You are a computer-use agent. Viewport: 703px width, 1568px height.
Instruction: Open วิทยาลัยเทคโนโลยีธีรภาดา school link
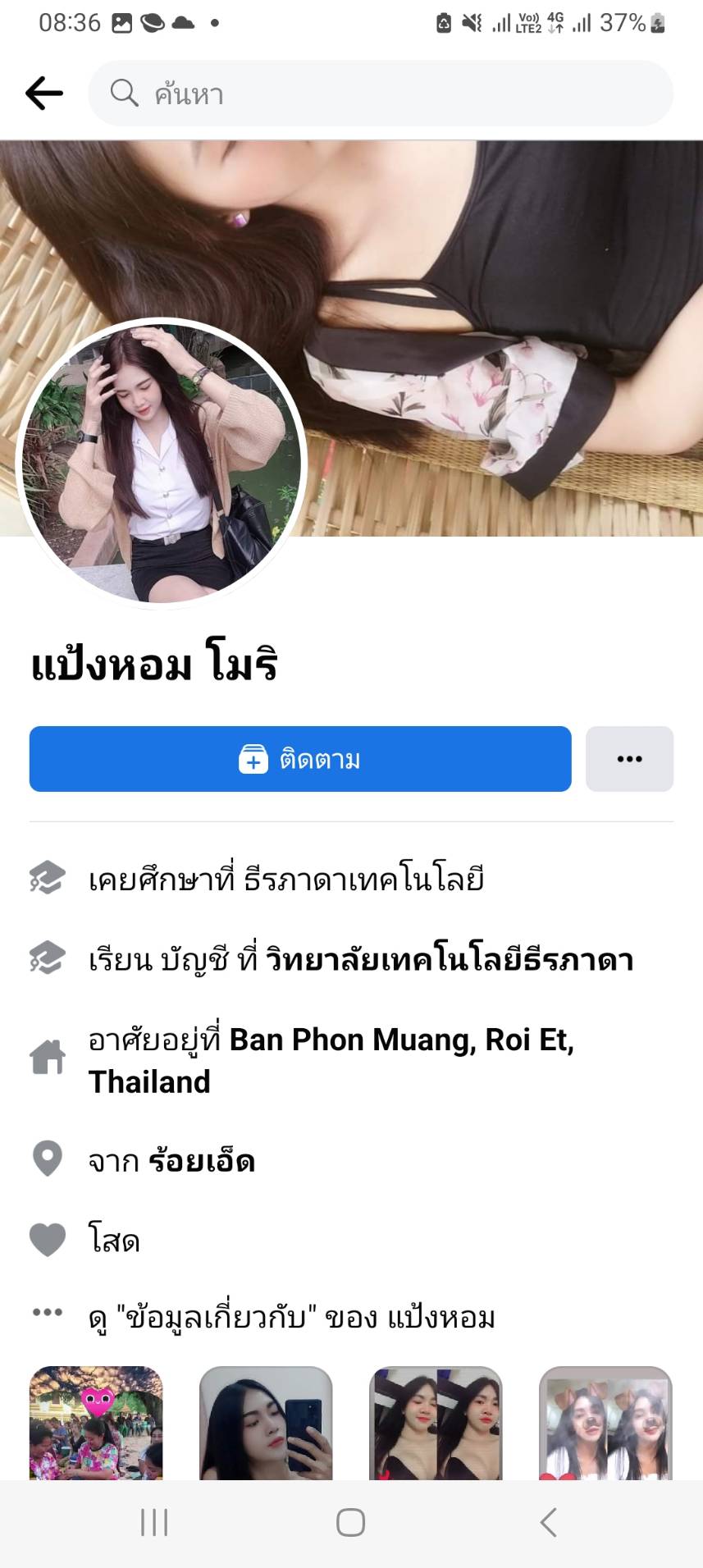tap(449, 959)
